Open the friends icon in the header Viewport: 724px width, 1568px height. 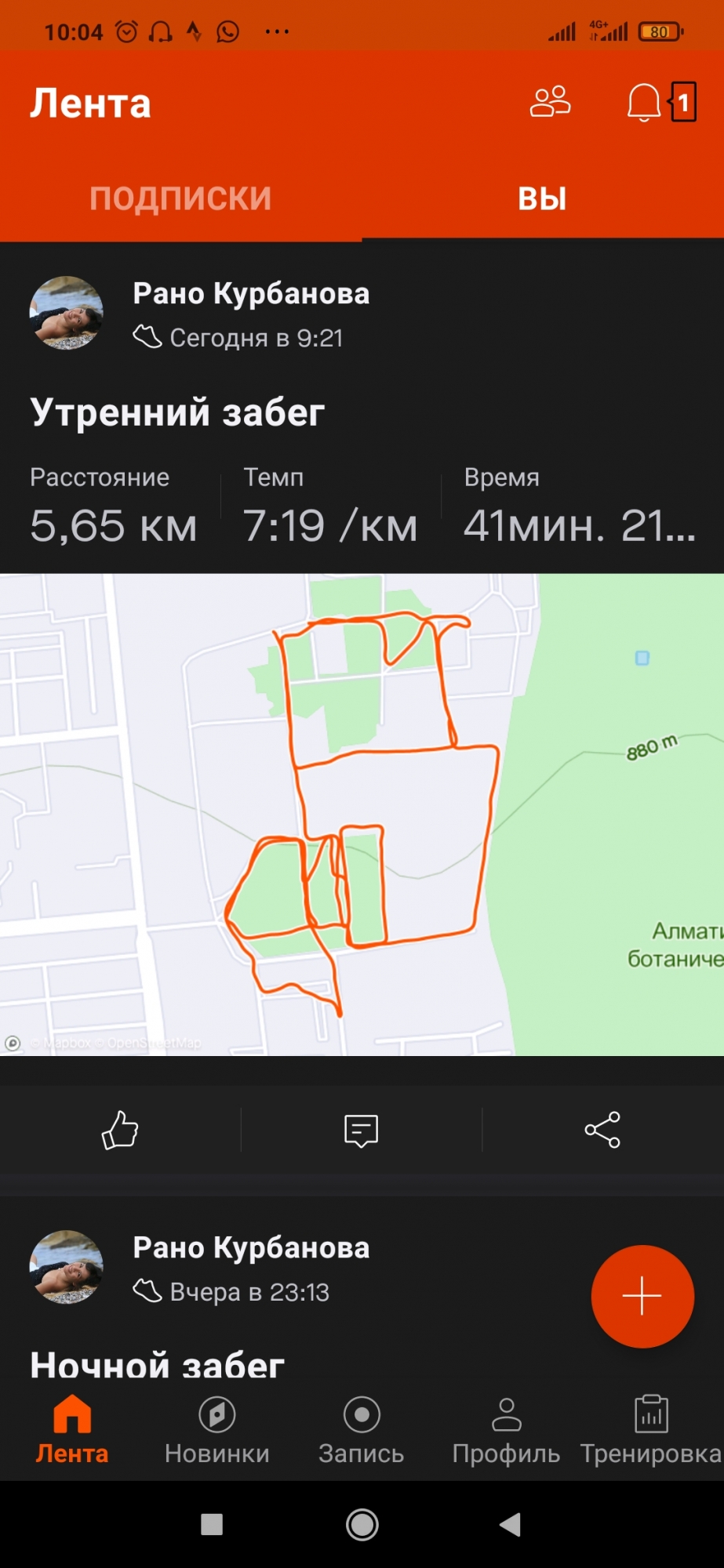click(x=550, y=102)
